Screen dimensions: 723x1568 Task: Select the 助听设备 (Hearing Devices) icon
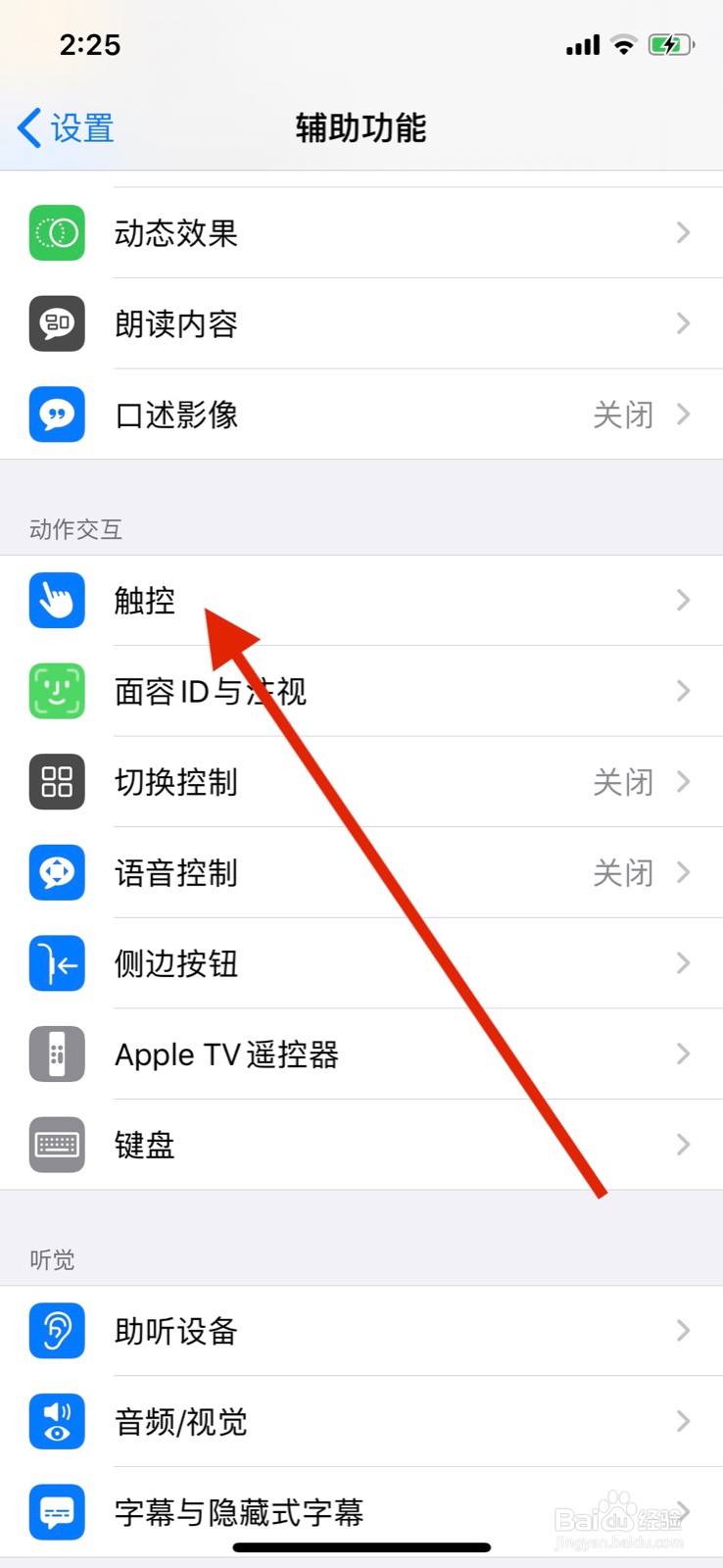tap(56, 1331)
